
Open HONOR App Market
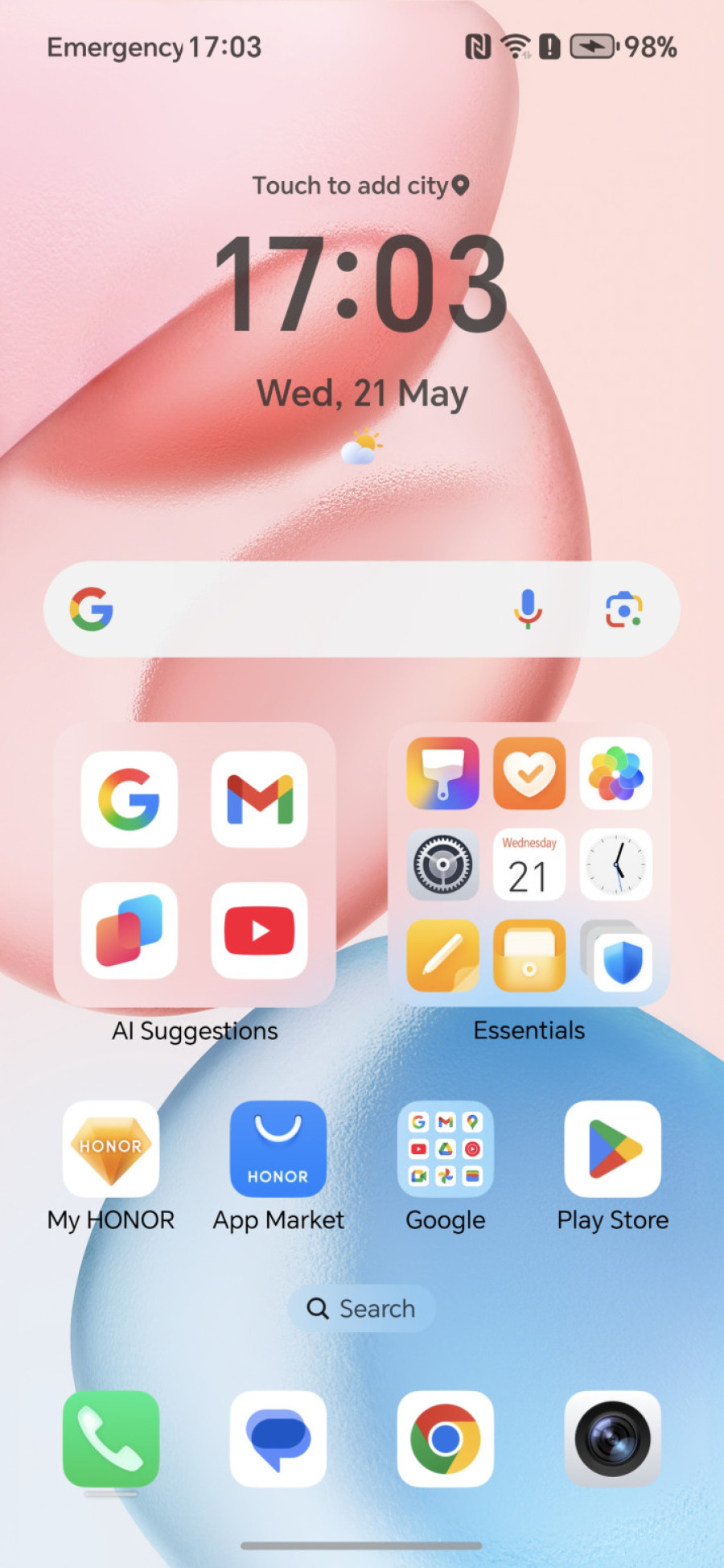(x=278, y=1149)
